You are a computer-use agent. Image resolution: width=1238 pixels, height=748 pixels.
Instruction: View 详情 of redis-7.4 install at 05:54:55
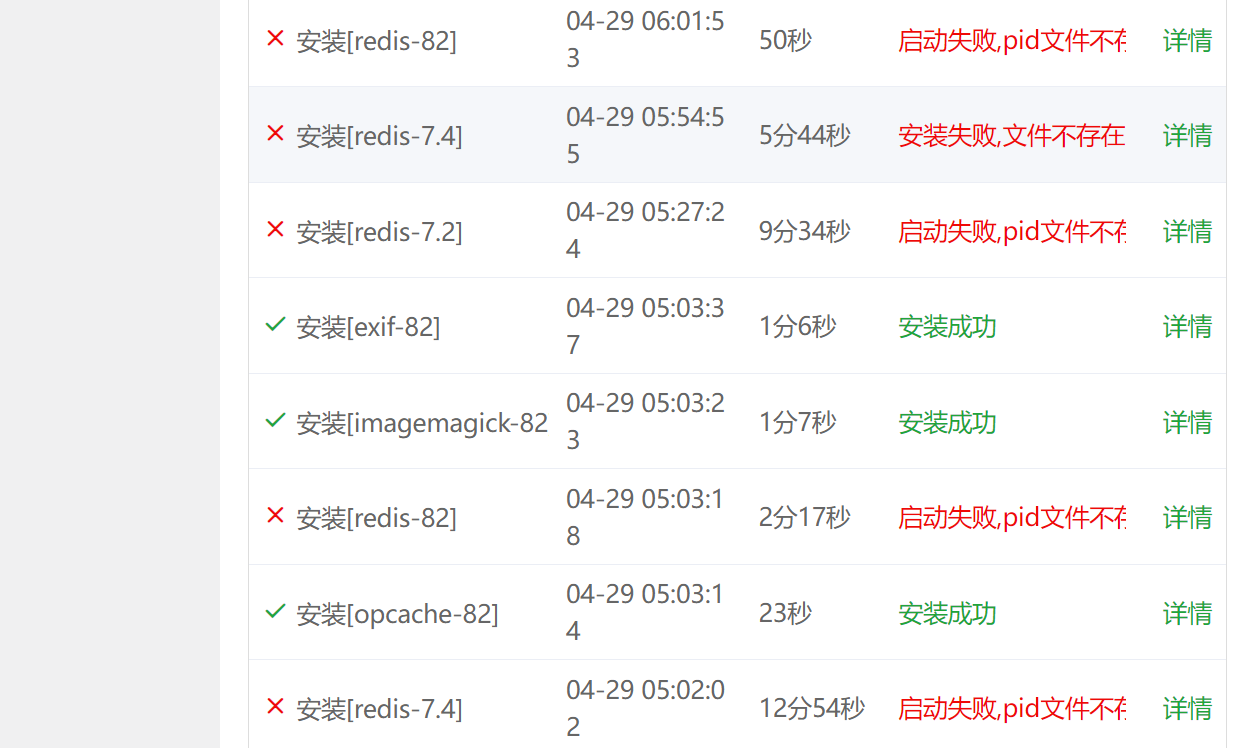1187,135
